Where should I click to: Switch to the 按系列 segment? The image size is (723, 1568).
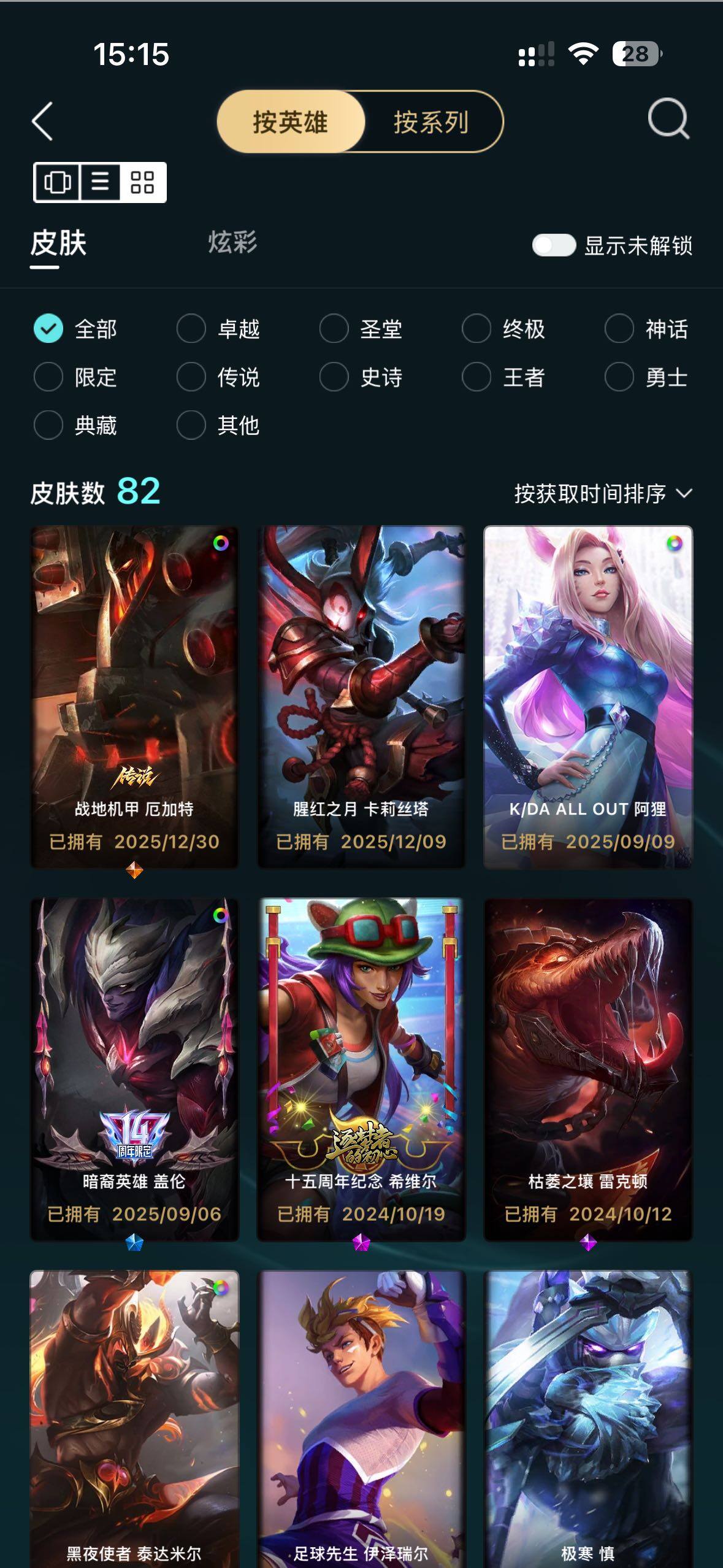point(431,121)
